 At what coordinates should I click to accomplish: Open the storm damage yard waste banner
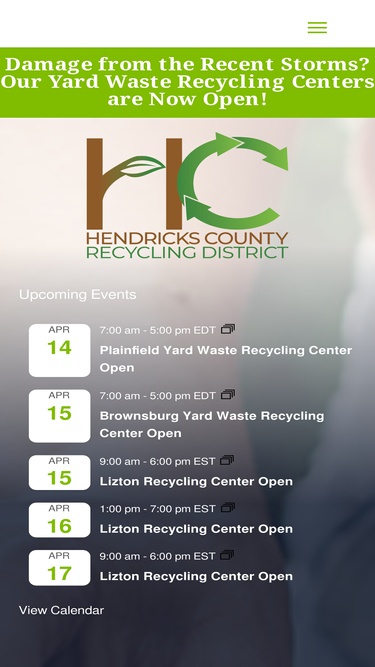coord(188,82)
